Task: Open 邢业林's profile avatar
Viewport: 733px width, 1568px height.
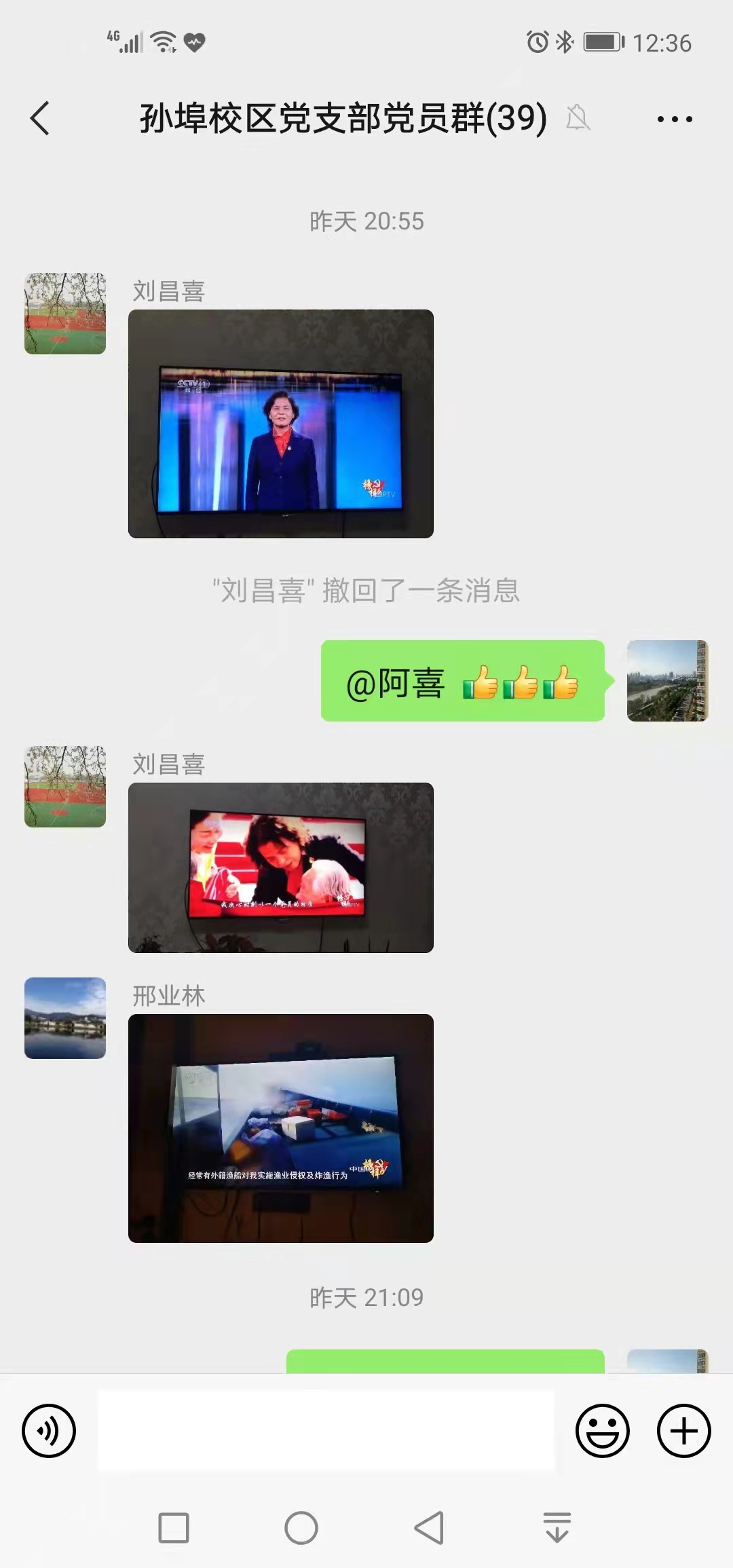Action: [65, 1018]
